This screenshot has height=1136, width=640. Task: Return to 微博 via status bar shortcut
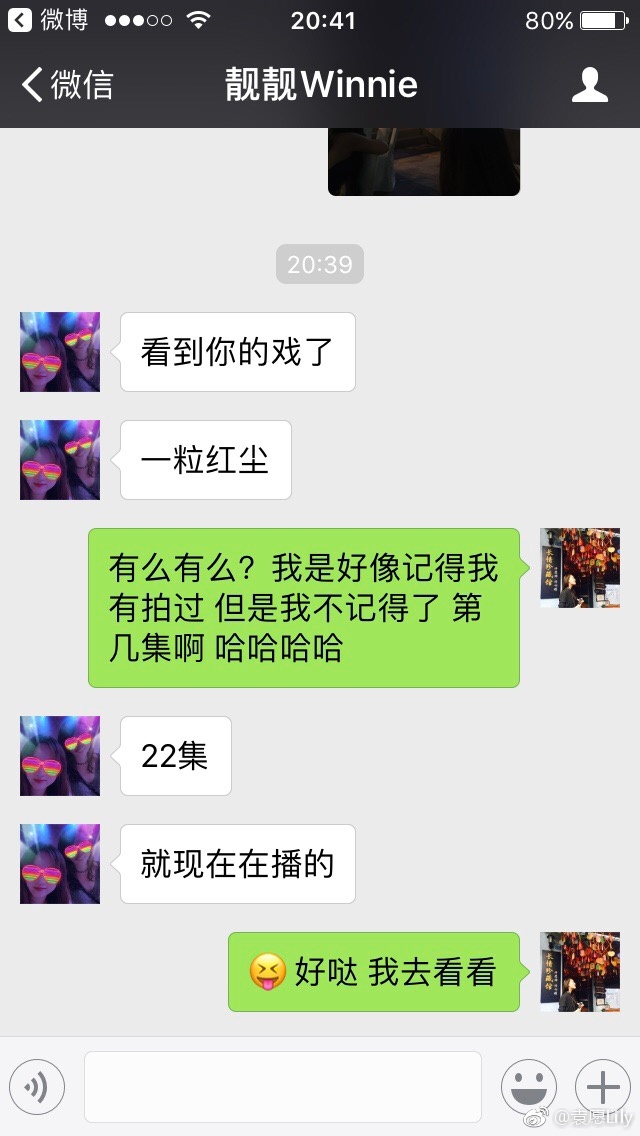click(x=50, y=19)
